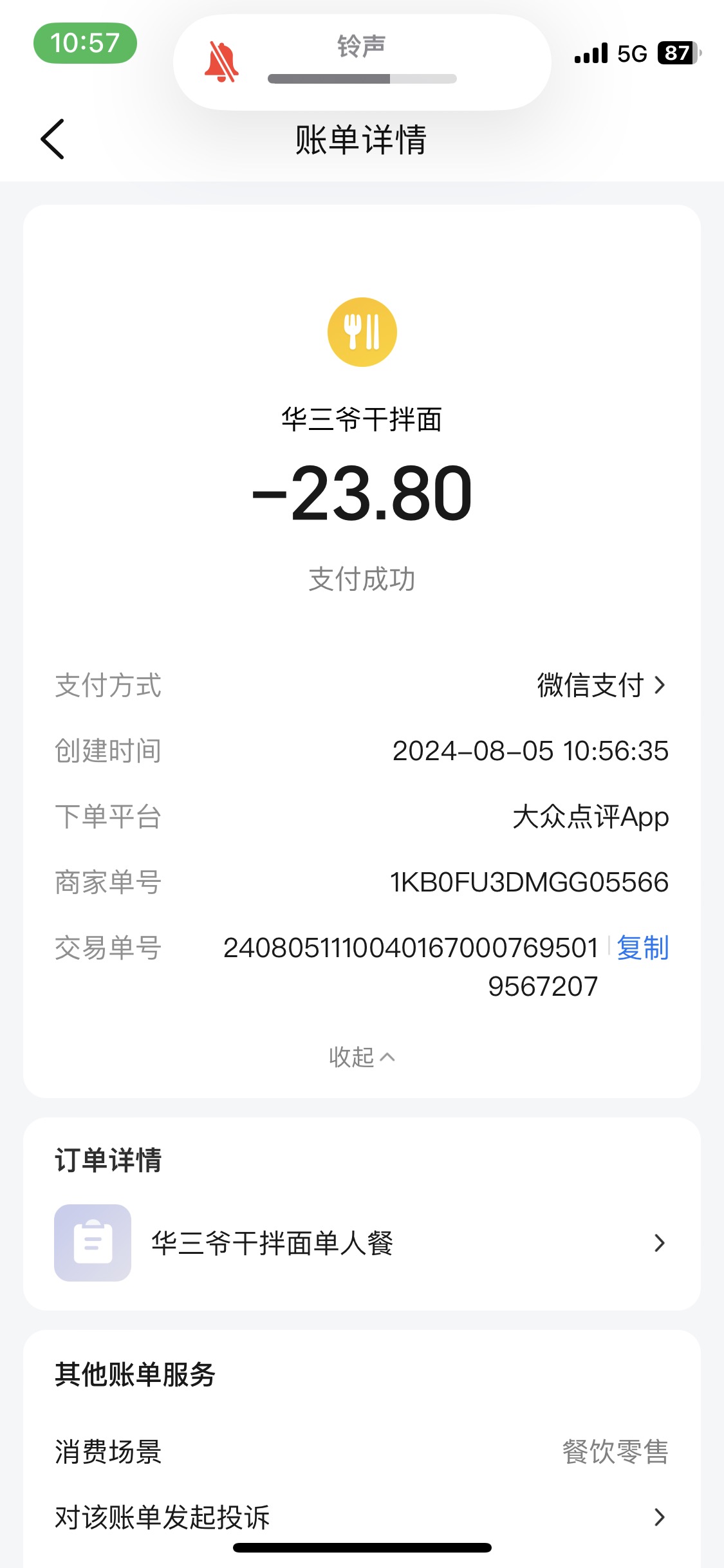Go back from the bill details page
This screenshot has width=724, height=1568.
[52, 139]
